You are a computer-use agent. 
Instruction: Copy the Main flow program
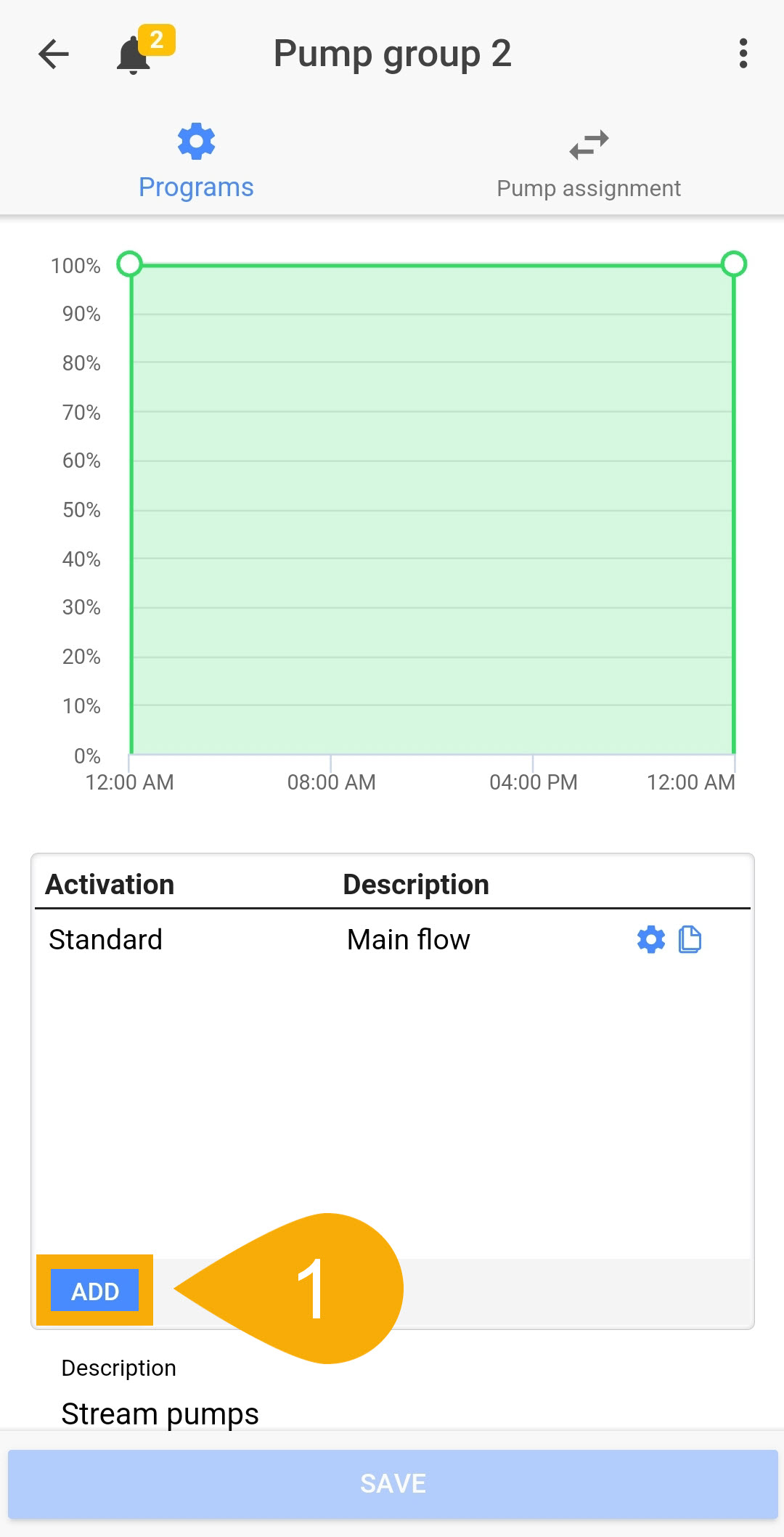690,939
